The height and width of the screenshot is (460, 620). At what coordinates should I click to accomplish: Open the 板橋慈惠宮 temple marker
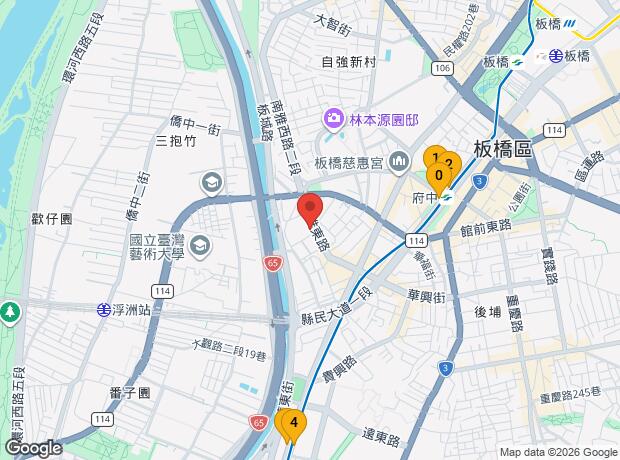coord(399,161)
